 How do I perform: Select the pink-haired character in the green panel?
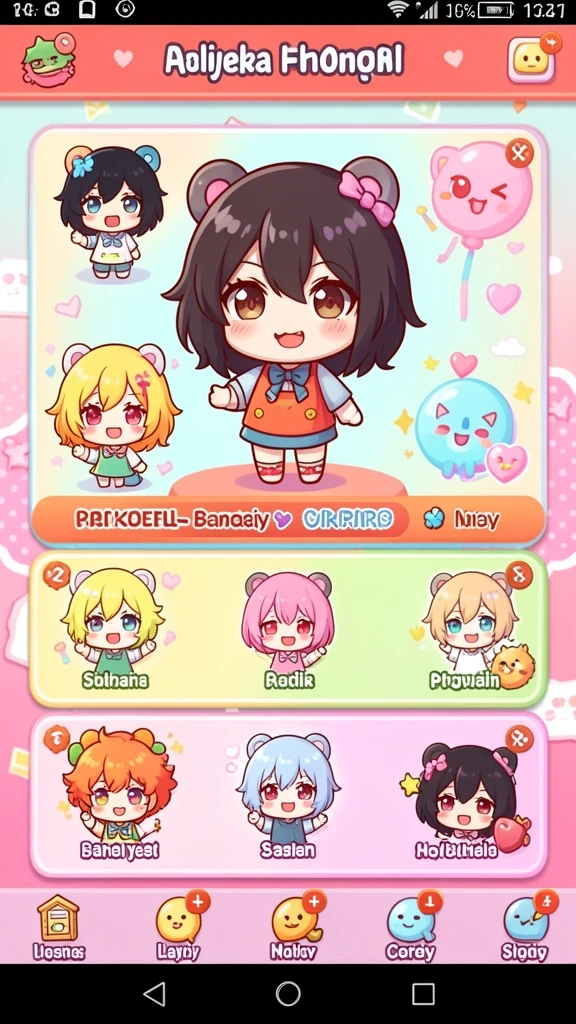point(288,629)
